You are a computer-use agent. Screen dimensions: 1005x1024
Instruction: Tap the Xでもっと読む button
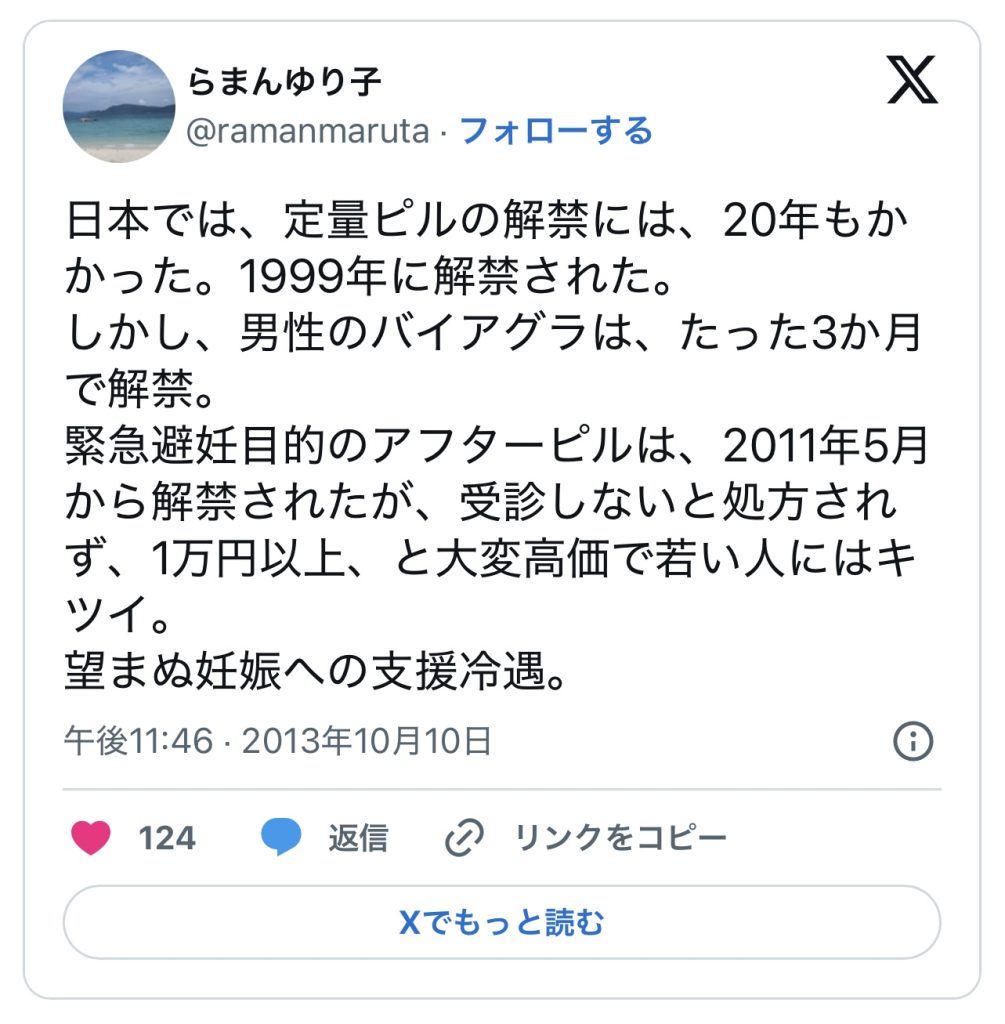click(x=502, y=922)
